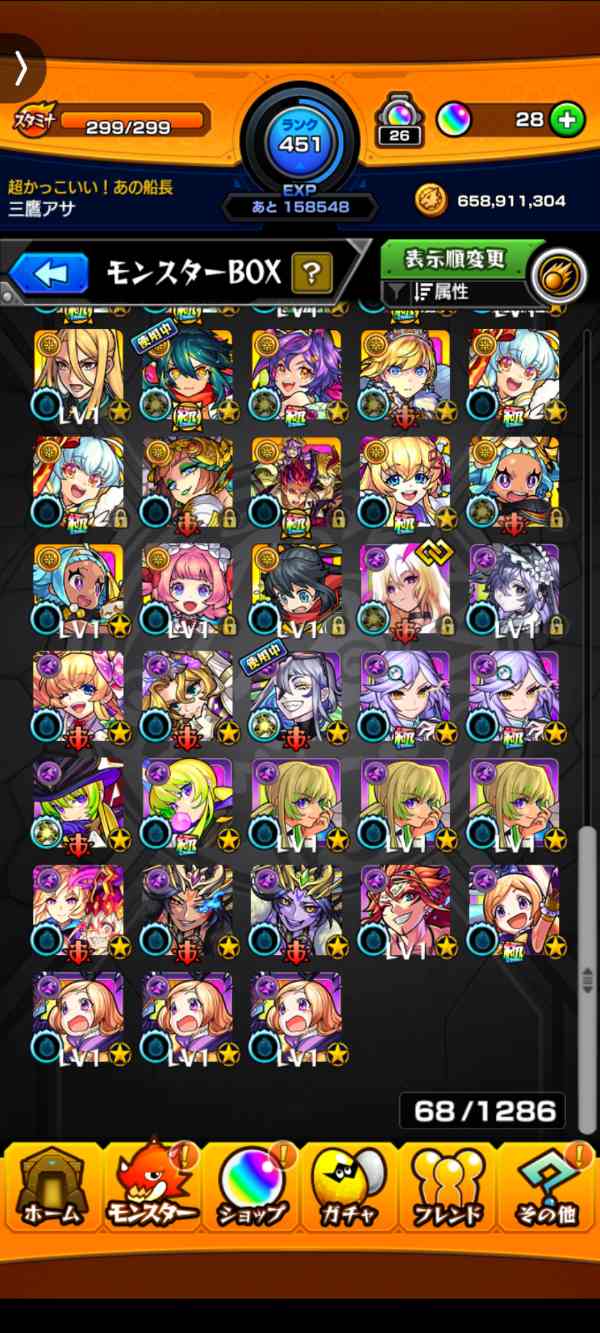
Task: Expand the side panel arrow at top left
Action: click(x=20, y=67)
